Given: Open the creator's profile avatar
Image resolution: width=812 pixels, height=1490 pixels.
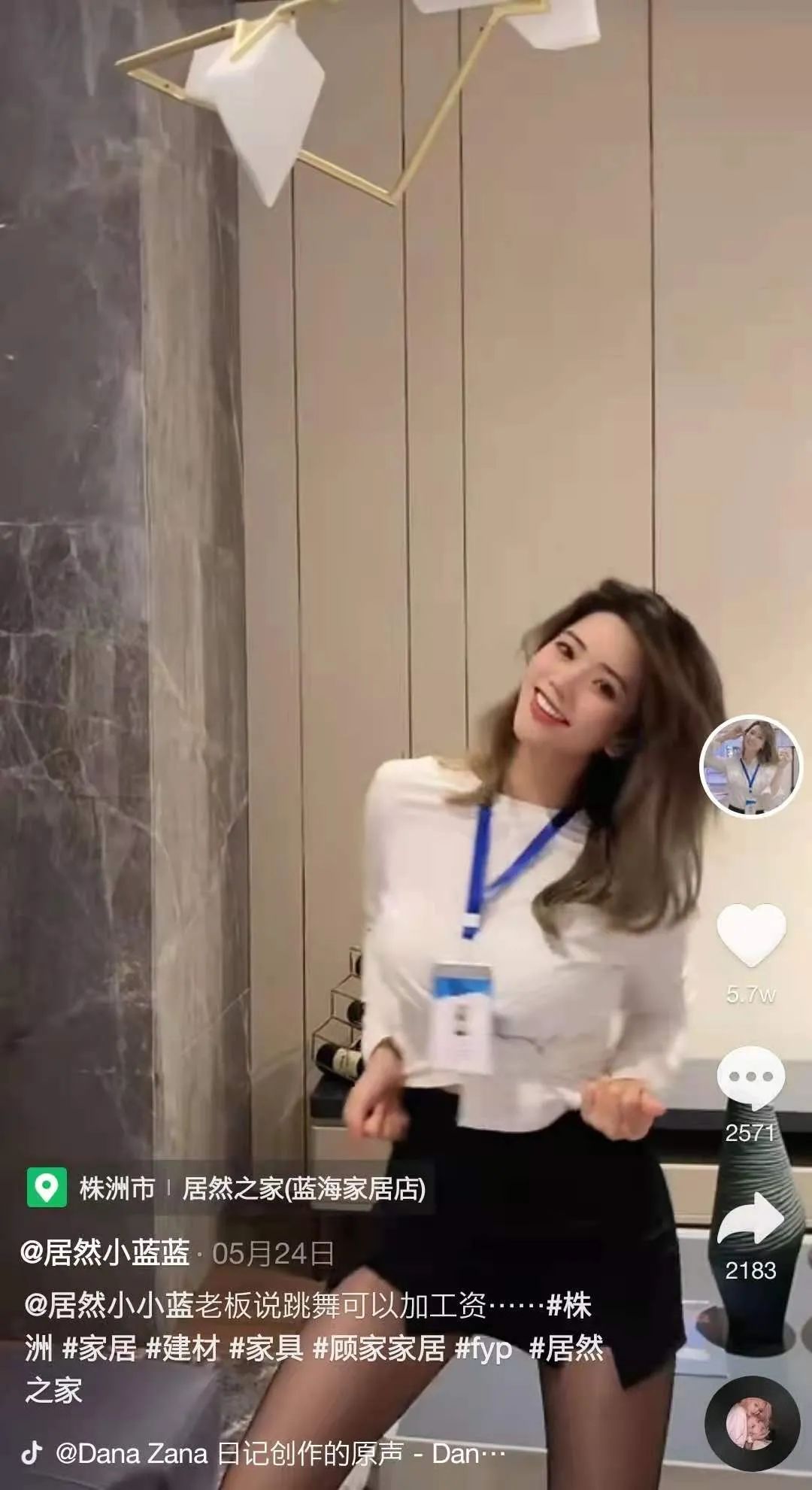Looking at the screenshot, I should (750, 766).
